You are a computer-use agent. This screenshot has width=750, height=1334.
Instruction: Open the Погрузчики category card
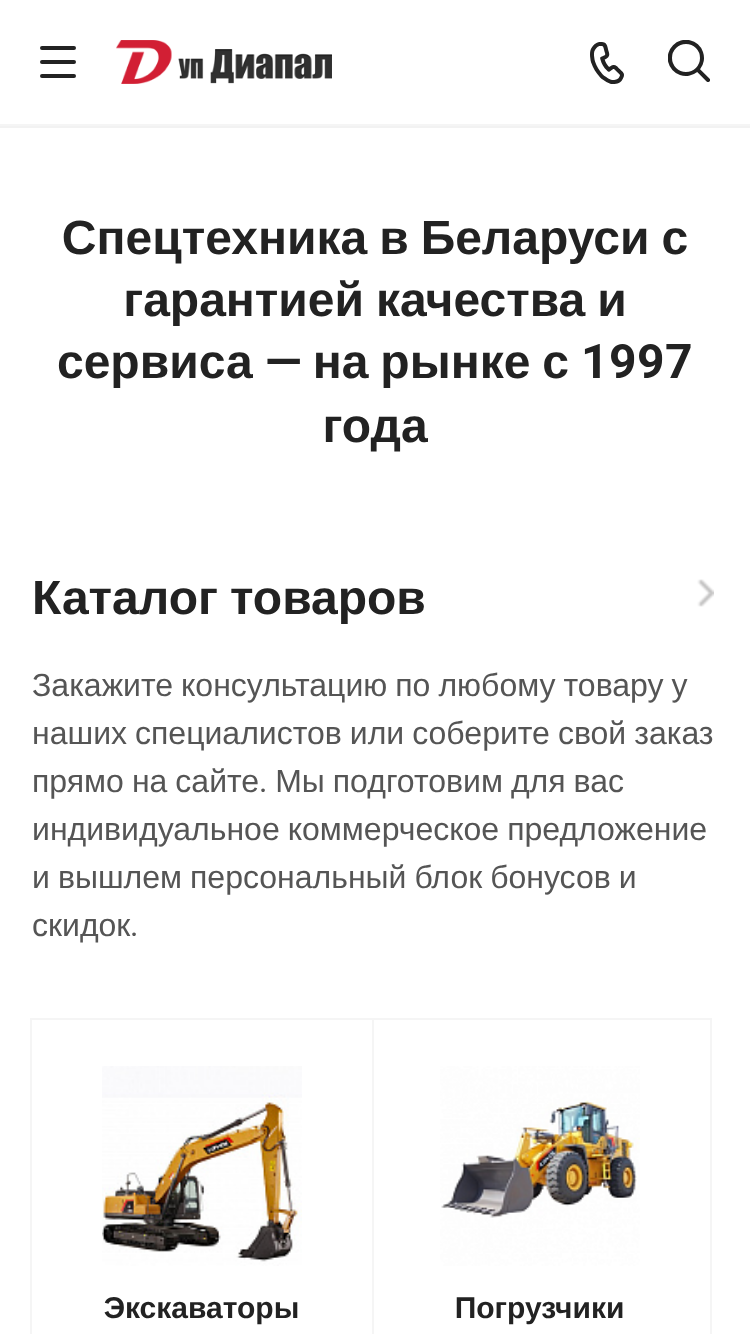point(541,1177)
